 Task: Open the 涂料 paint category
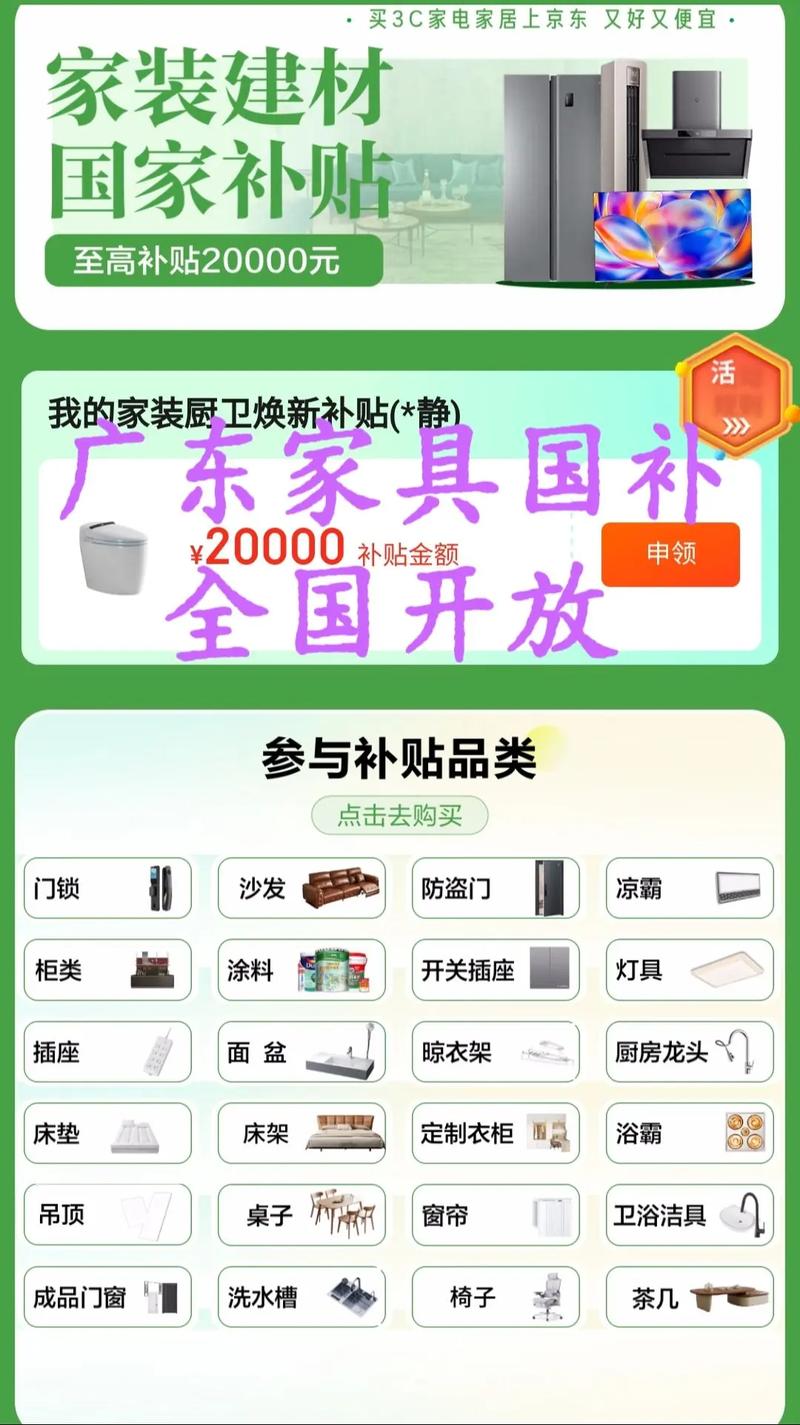click(x=300, y=971)
